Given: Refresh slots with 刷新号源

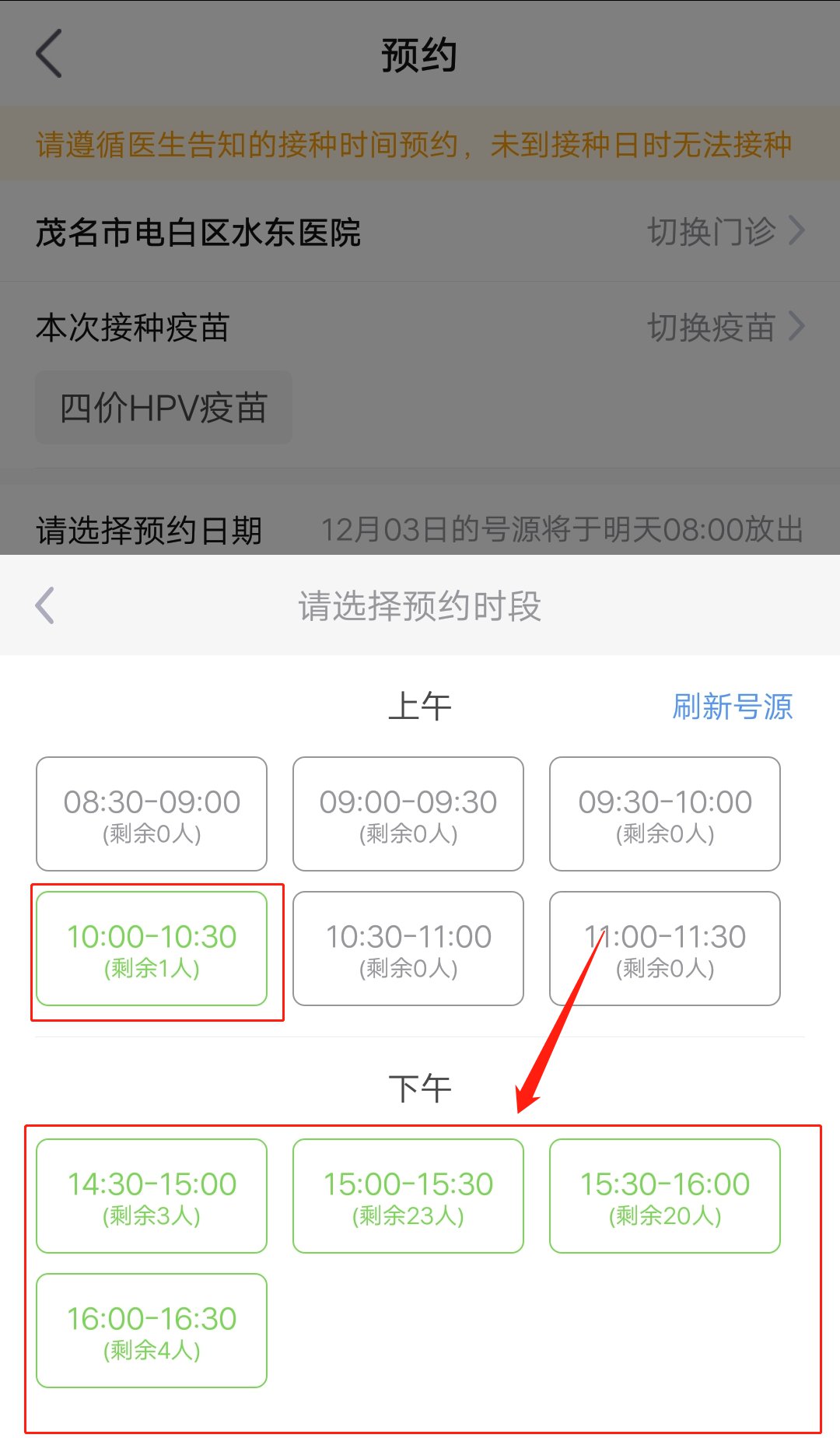Looking at the screenshot, I should coord(732,707).
